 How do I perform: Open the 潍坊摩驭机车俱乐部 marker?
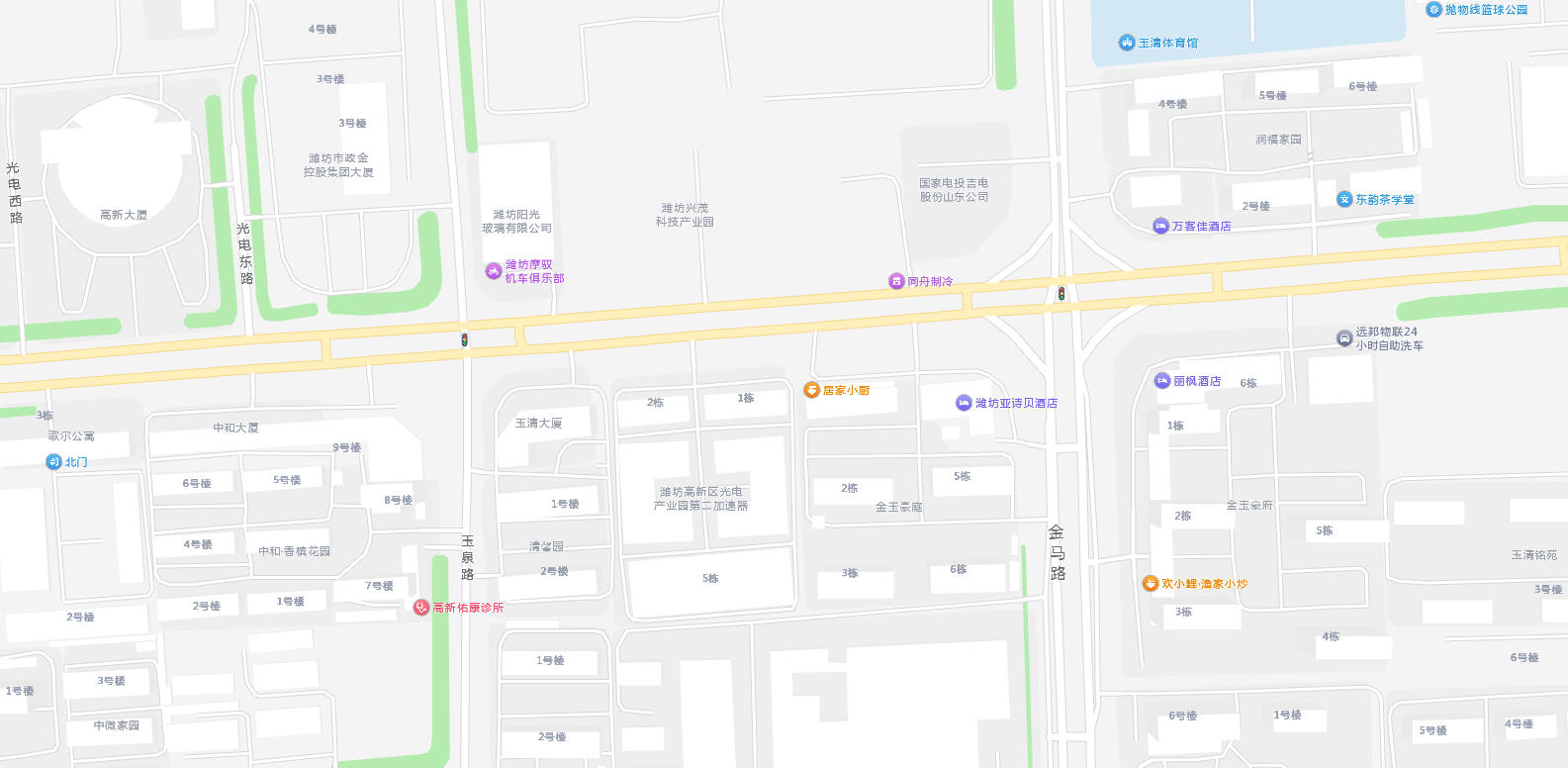493,271
